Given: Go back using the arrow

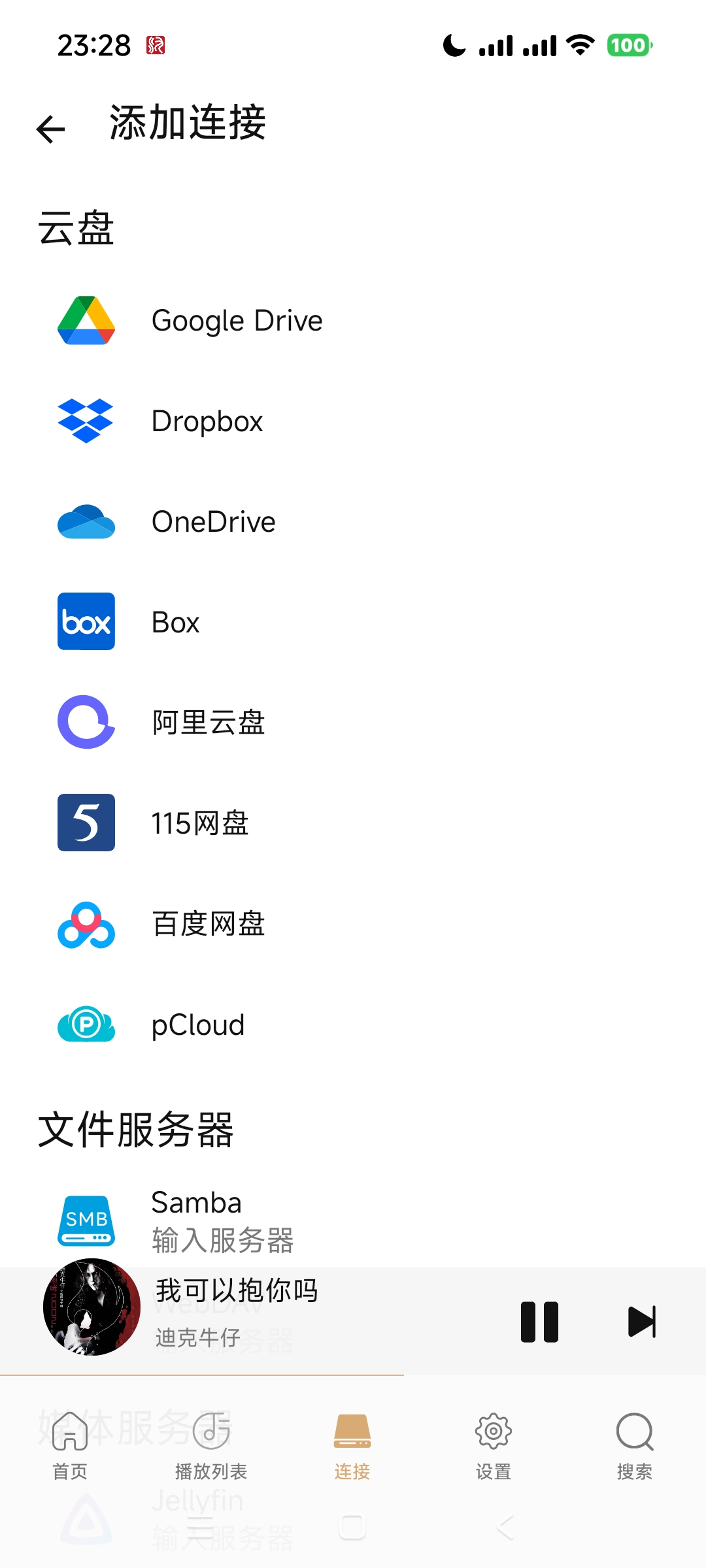Looking at the screenshot, I should (x=49, y=128).
